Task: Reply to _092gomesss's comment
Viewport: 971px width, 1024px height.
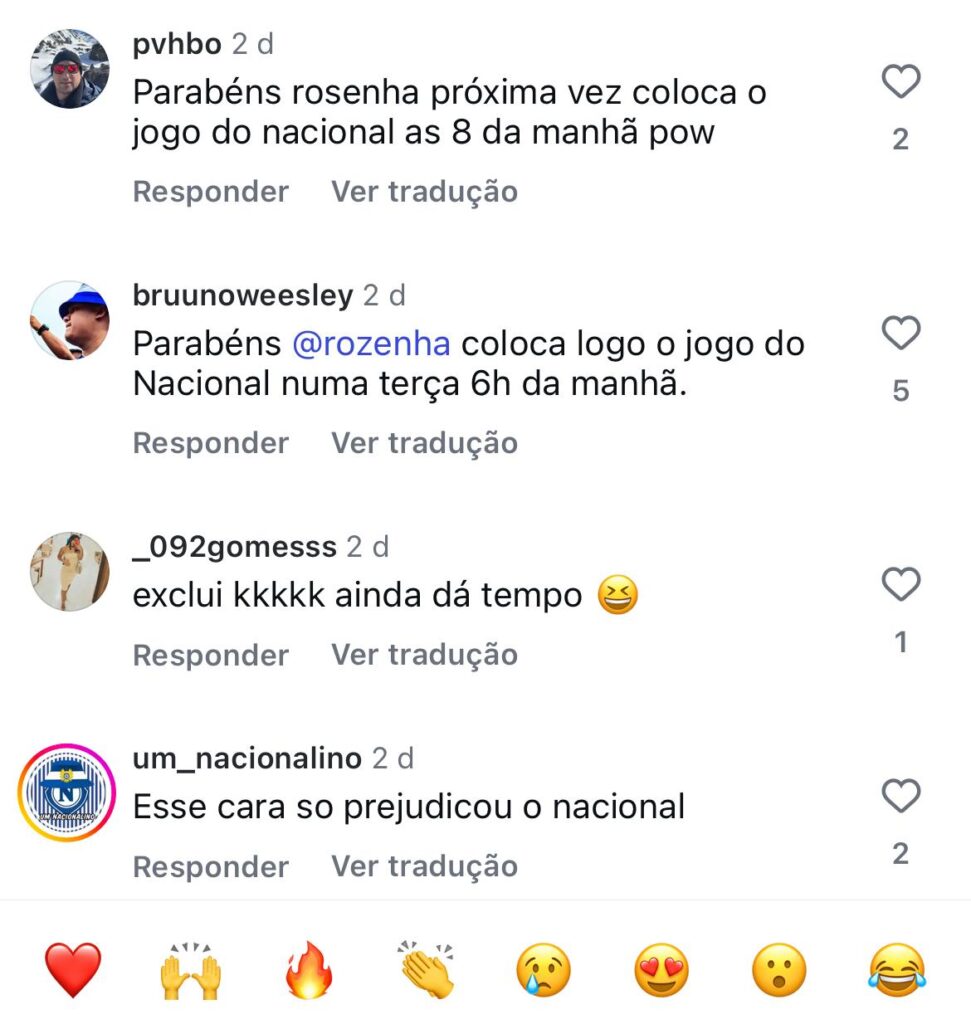Action: pyautogui.click(x=210, y=655)
